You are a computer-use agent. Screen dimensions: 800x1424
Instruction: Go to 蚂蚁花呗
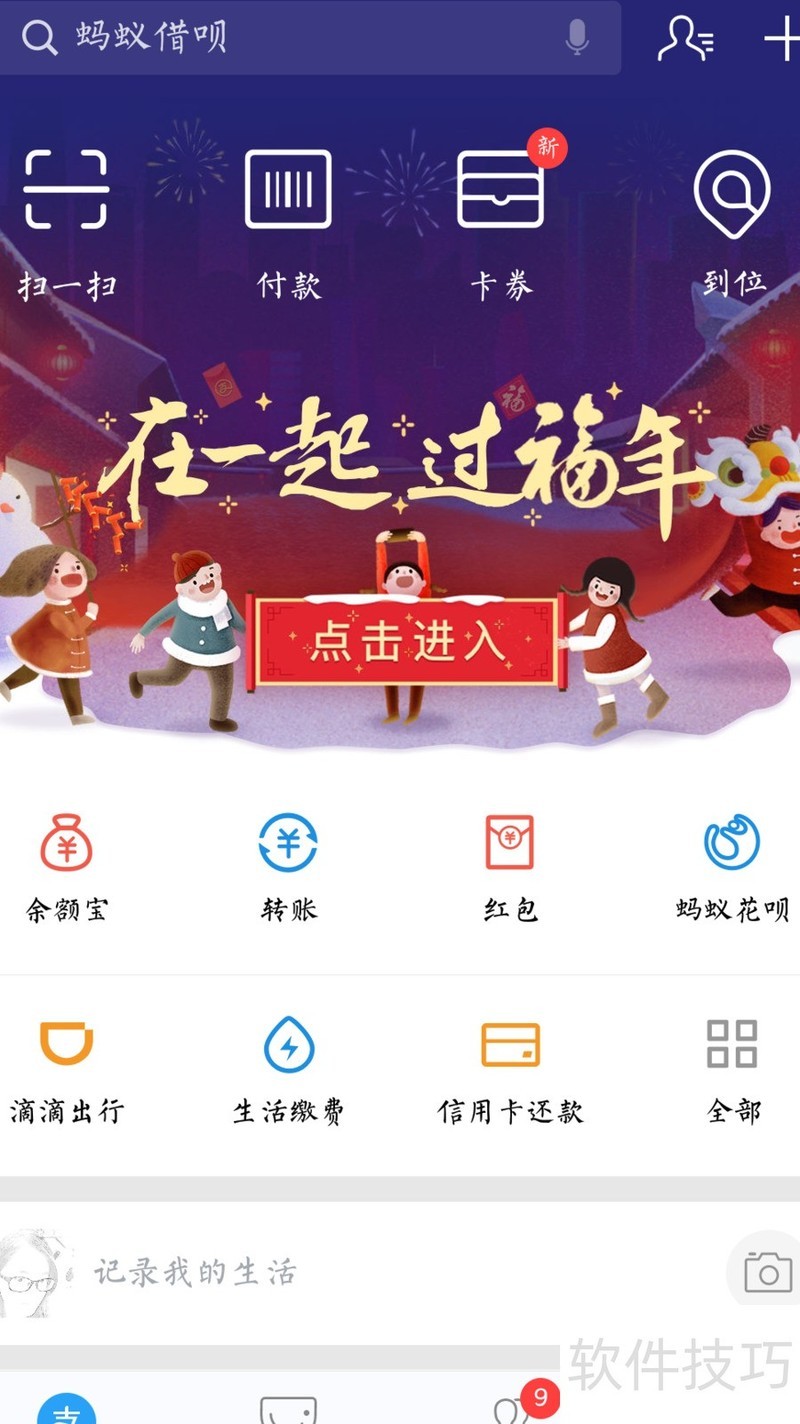click(732, 867)
